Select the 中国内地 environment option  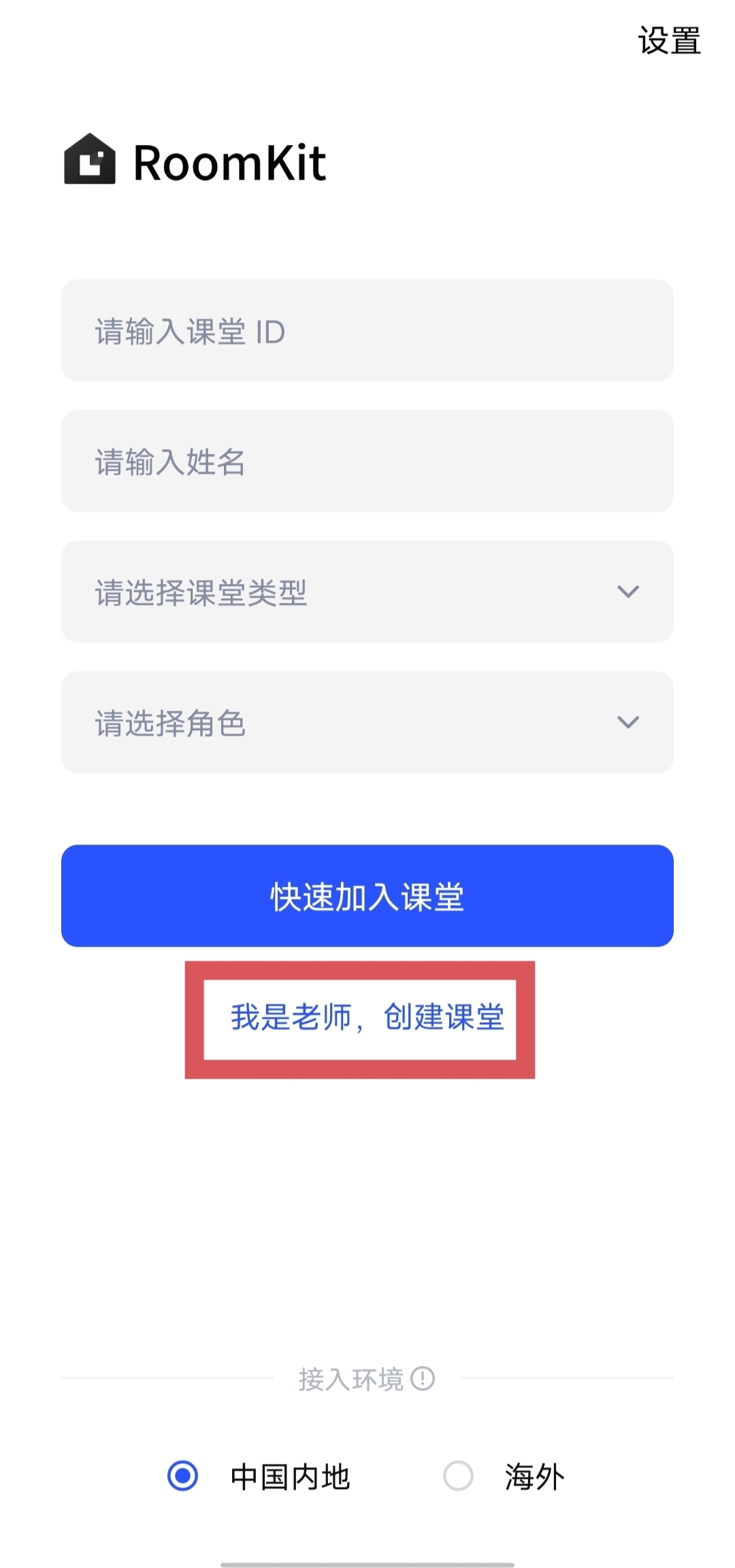pyautogui.click(x=183, y=1476)
